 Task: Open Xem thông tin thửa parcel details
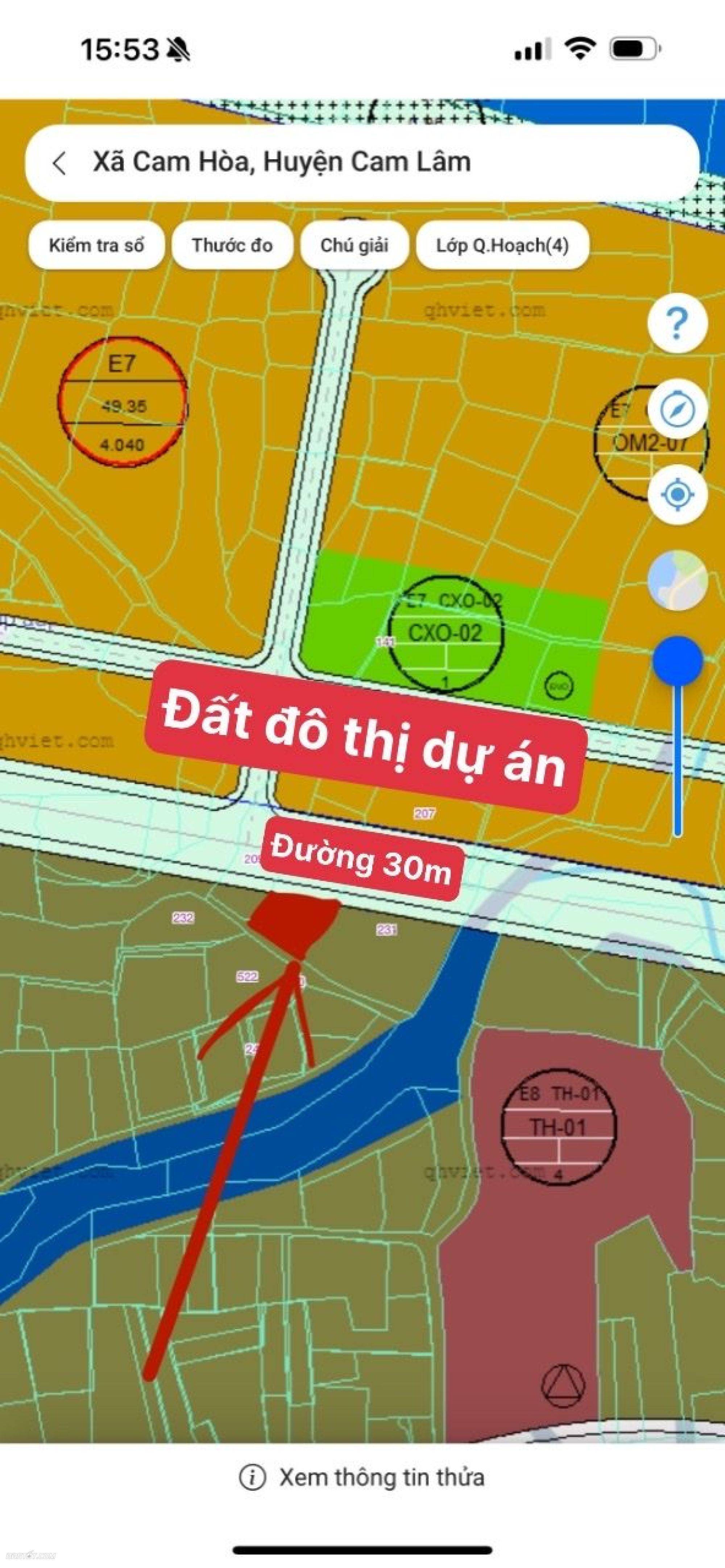[362, 1477]
